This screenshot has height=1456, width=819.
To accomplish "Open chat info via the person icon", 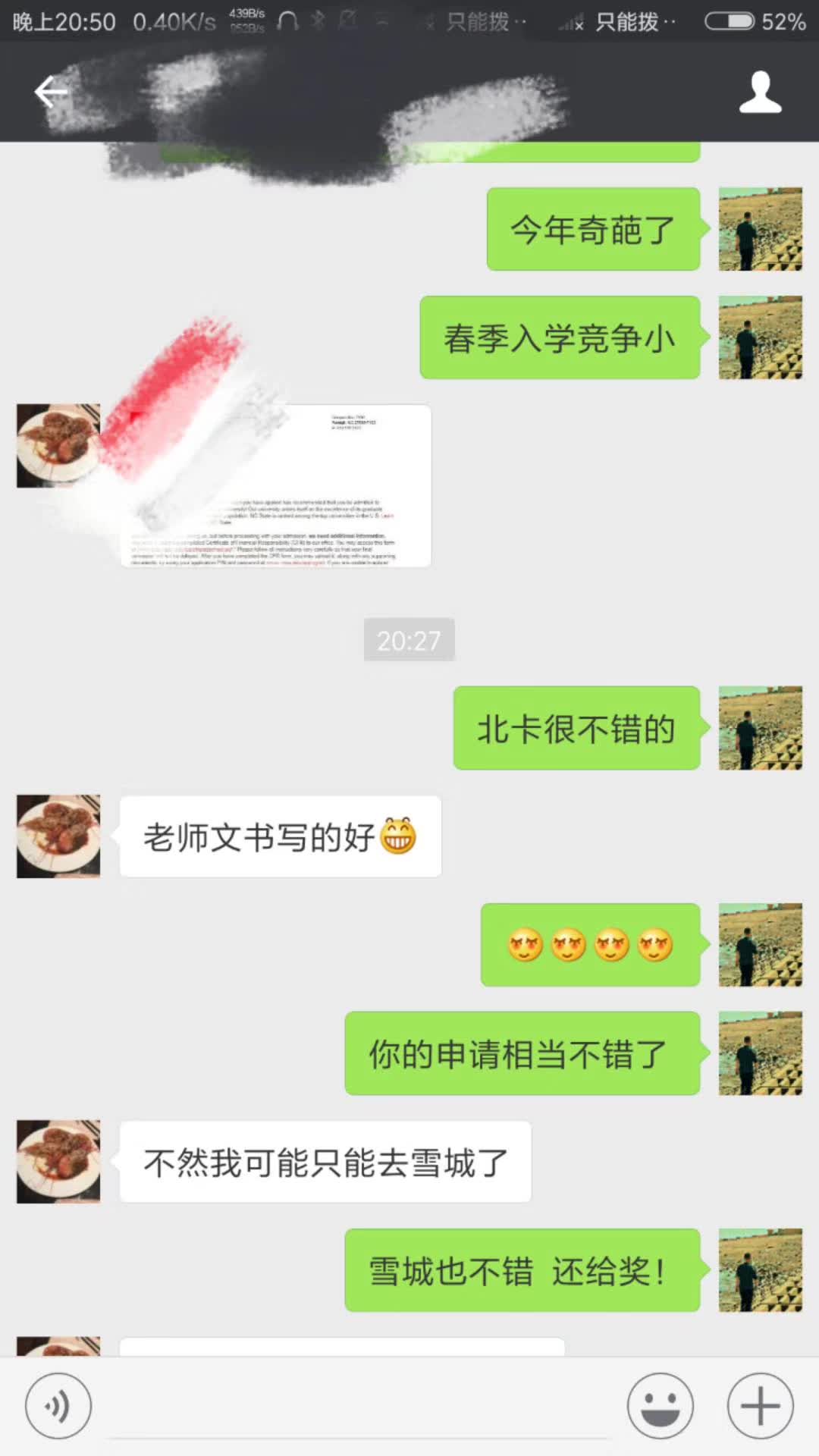I will pyautogui.click(x=760, y=93).
